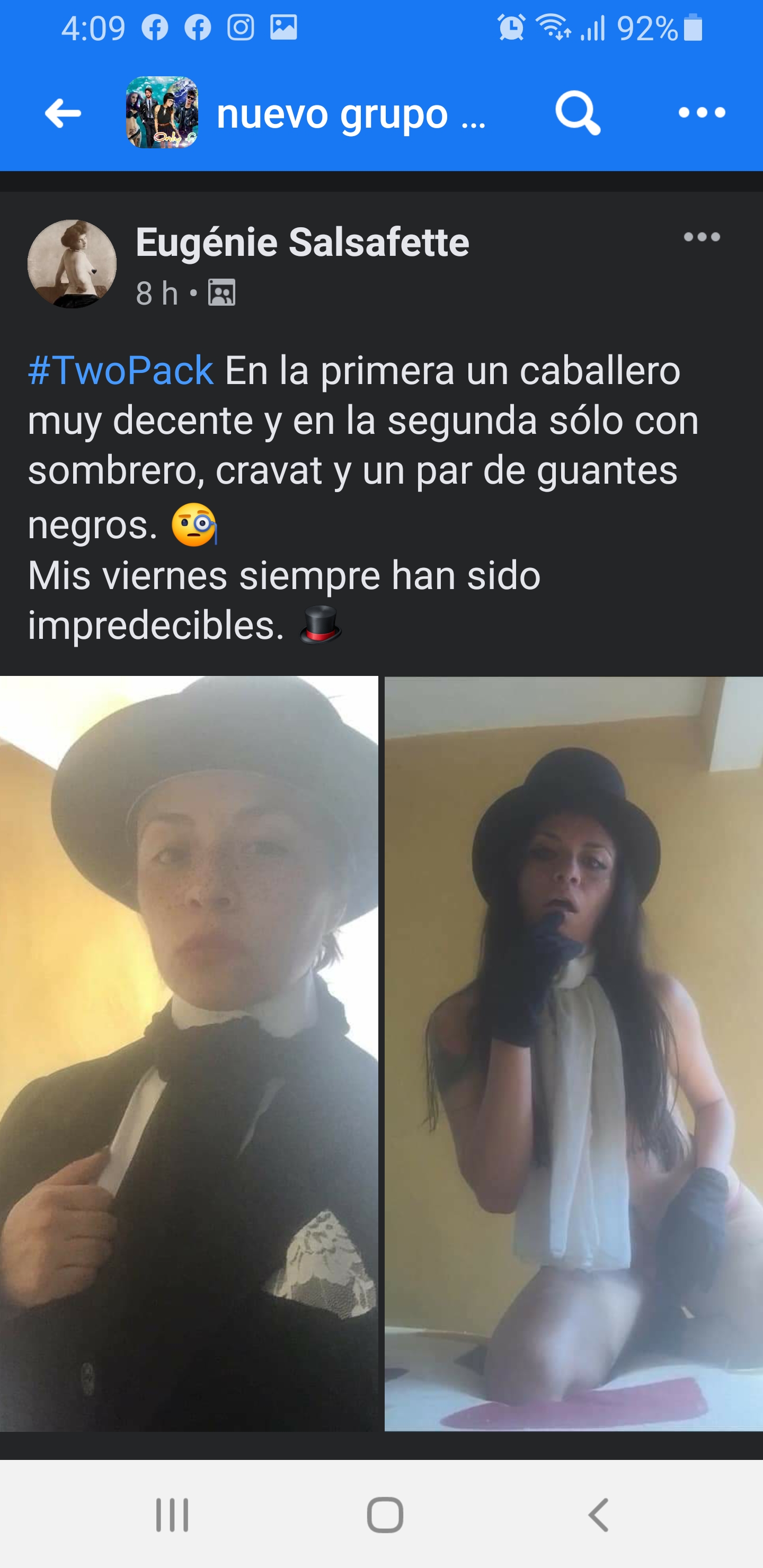Viewport: 763px width, 1568px height.
Task: Open the post's three-dot options menu
Action: (702, 237)
